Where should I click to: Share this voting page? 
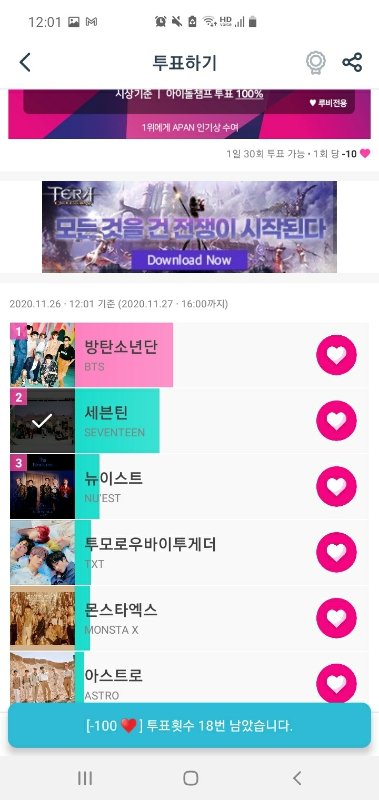pyautogui.click(x=352, y=63)
